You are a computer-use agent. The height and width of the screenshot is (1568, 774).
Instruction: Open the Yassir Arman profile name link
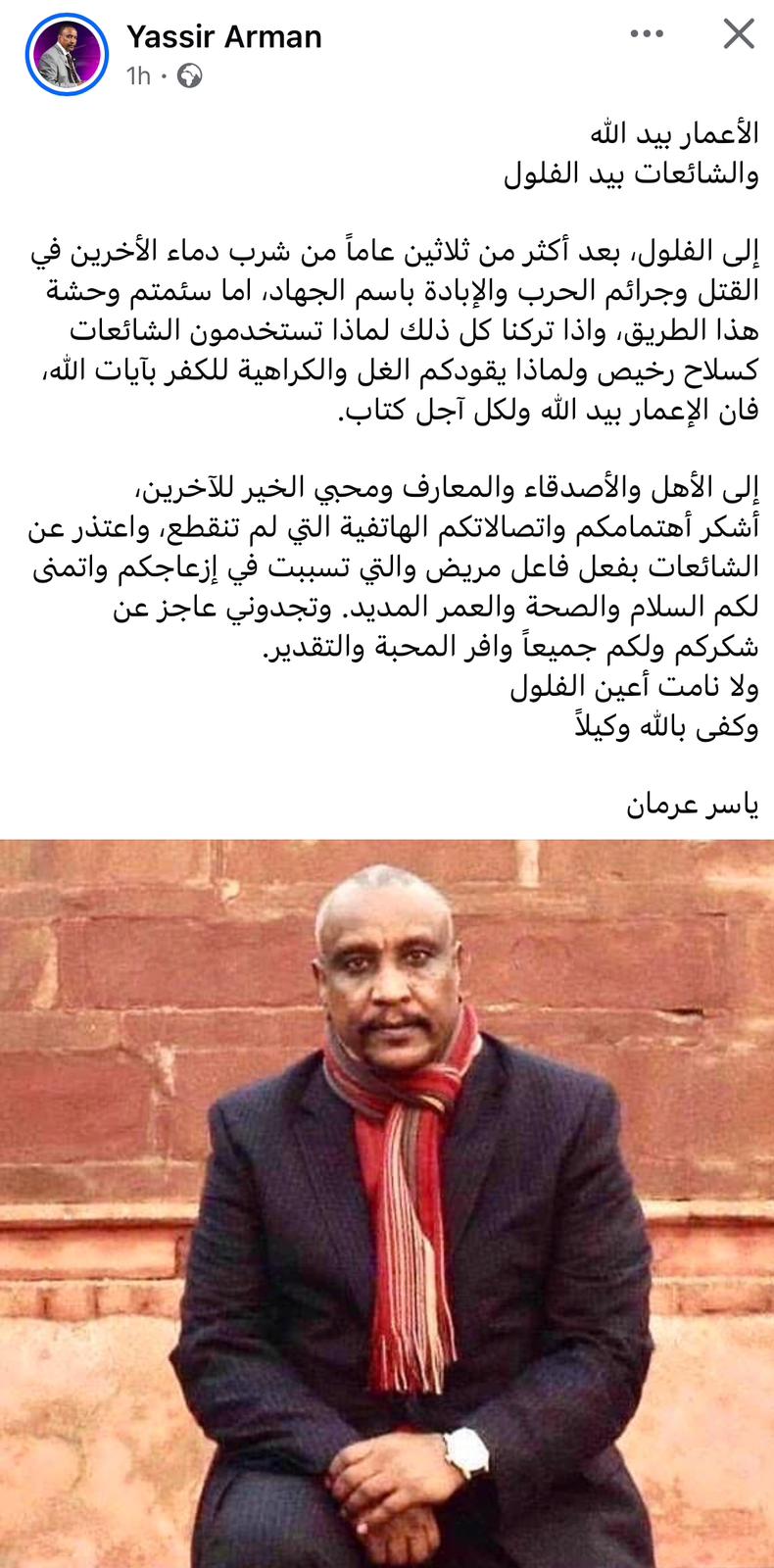pyautogui.click(x=224, y=37)
